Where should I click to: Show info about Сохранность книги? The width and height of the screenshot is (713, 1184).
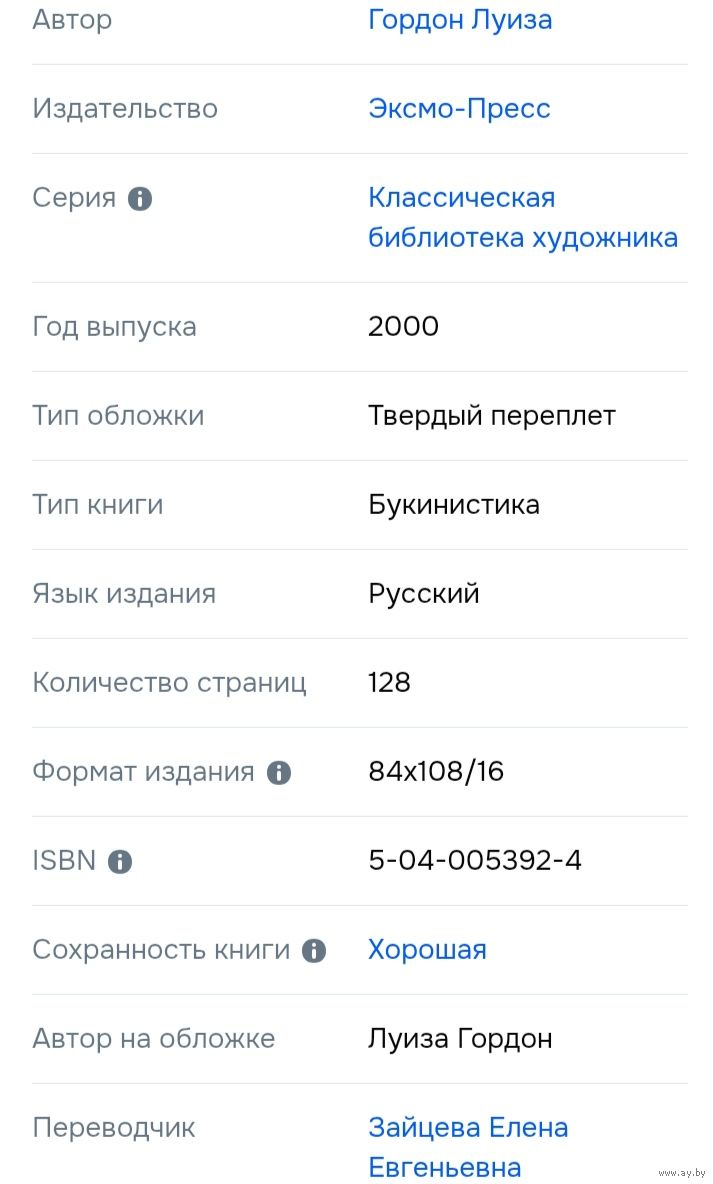point(314,951)
